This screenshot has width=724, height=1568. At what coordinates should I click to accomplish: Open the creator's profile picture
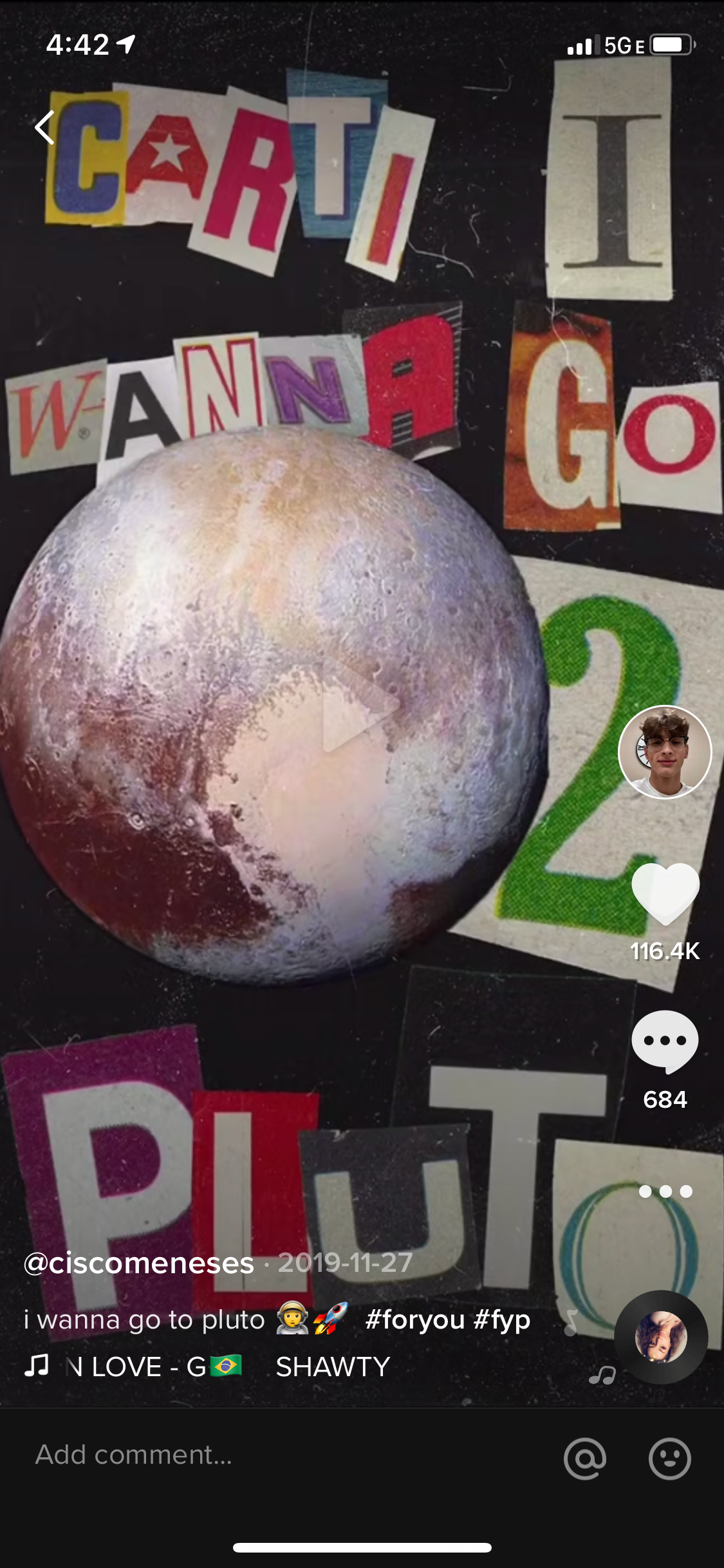click(x=665, y=752)
